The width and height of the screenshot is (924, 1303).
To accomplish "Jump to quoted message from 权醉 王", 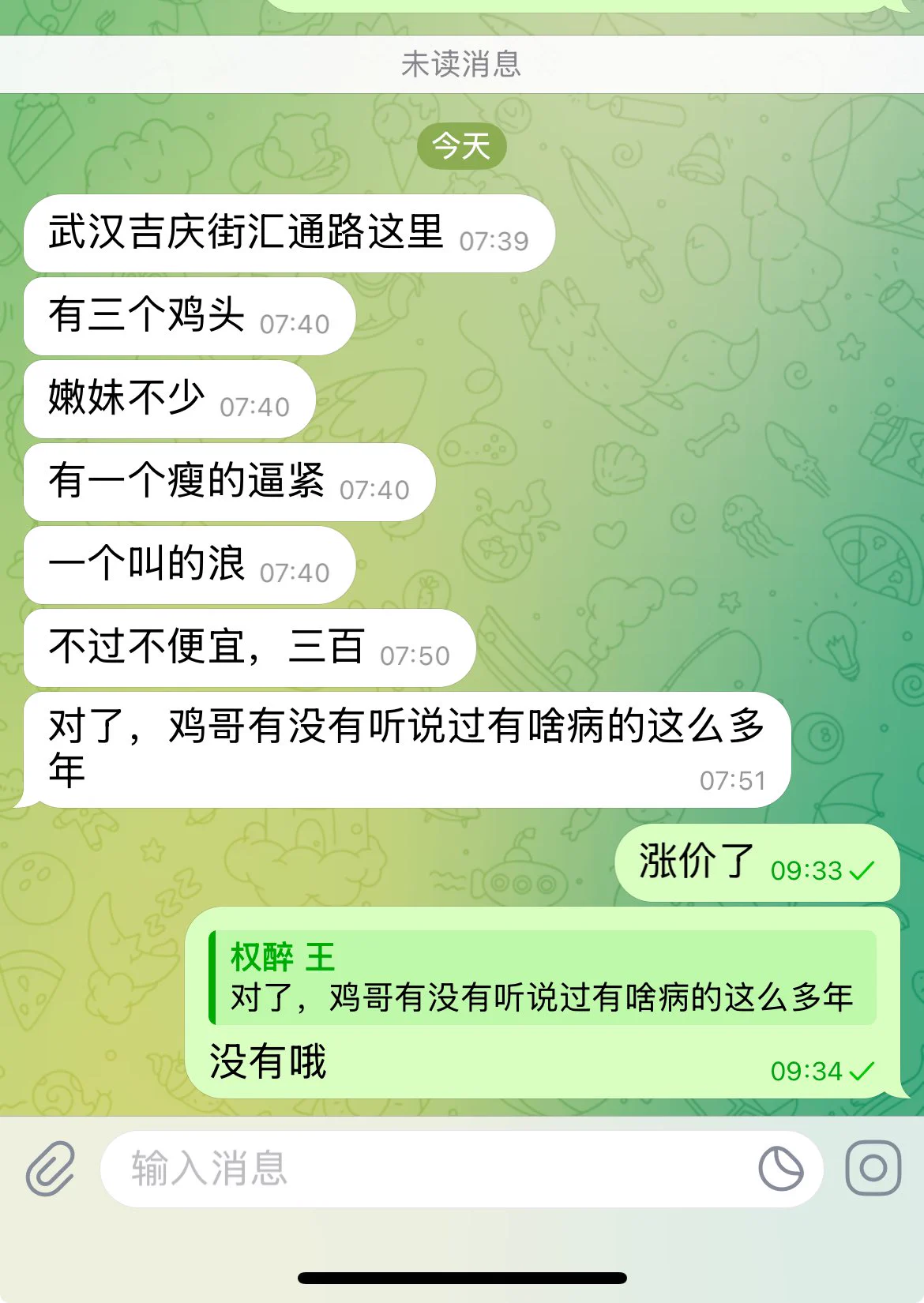I will pos(542,978).
